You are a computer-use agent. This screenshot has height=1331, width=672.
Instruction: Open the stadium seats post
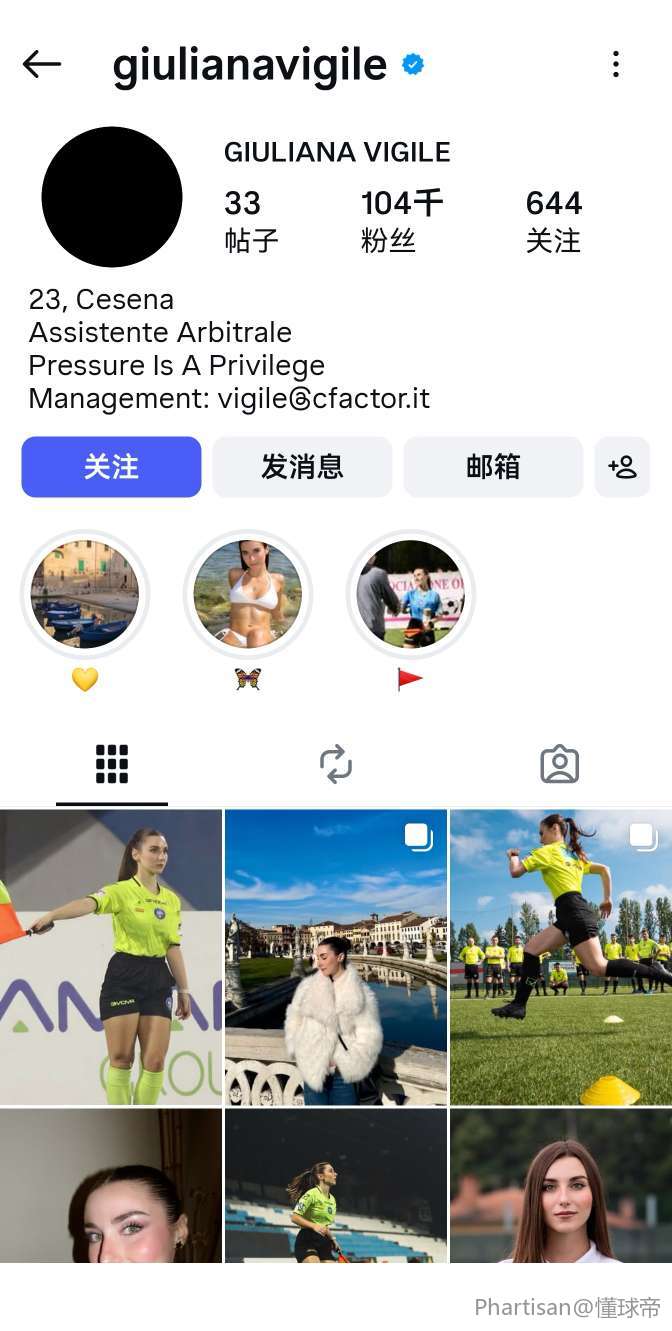pyautogui.click(x=336, y=1185)
